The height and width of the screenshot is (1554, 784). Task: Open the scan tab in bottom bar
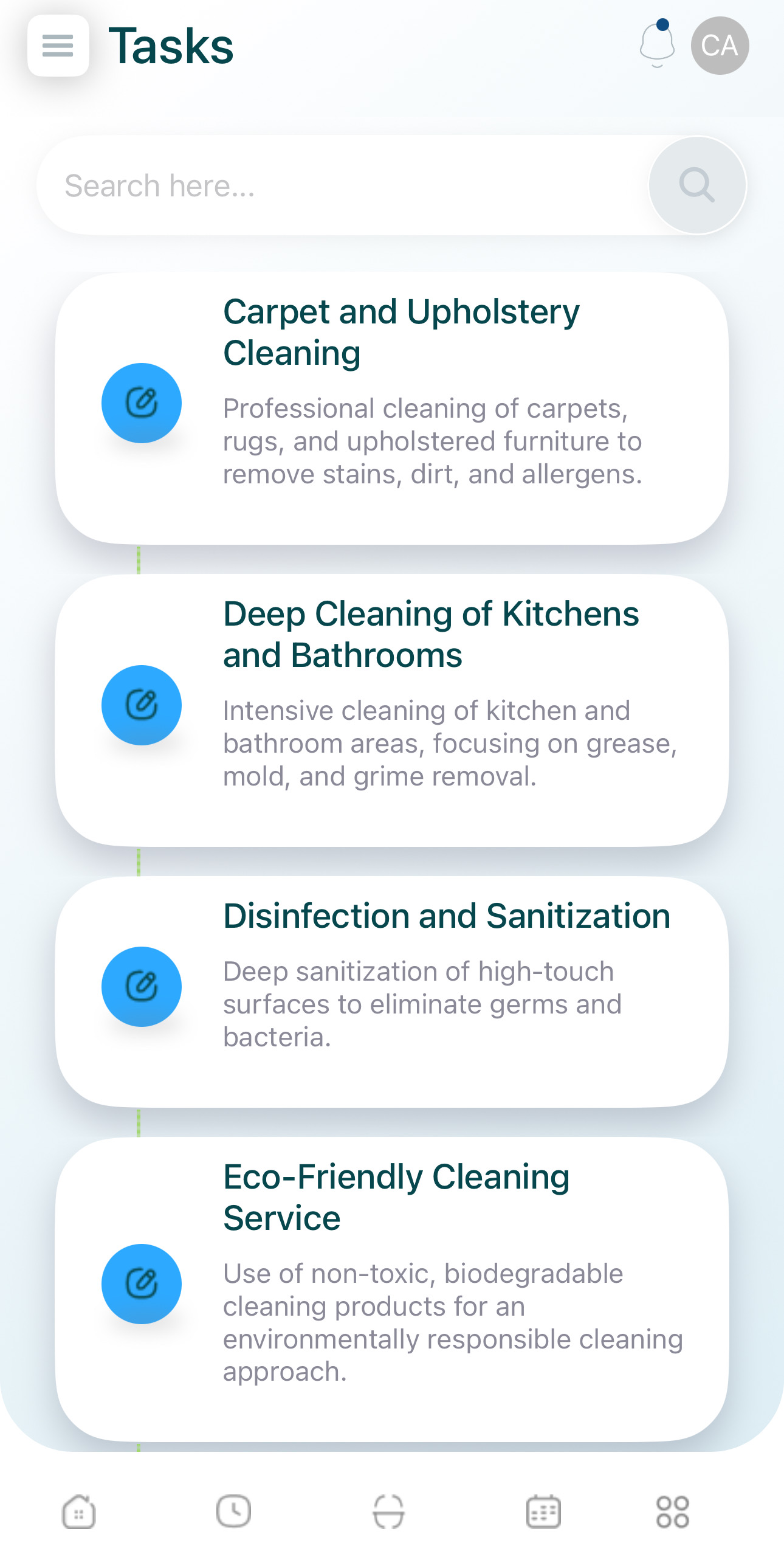click(x=388, y=1511)
